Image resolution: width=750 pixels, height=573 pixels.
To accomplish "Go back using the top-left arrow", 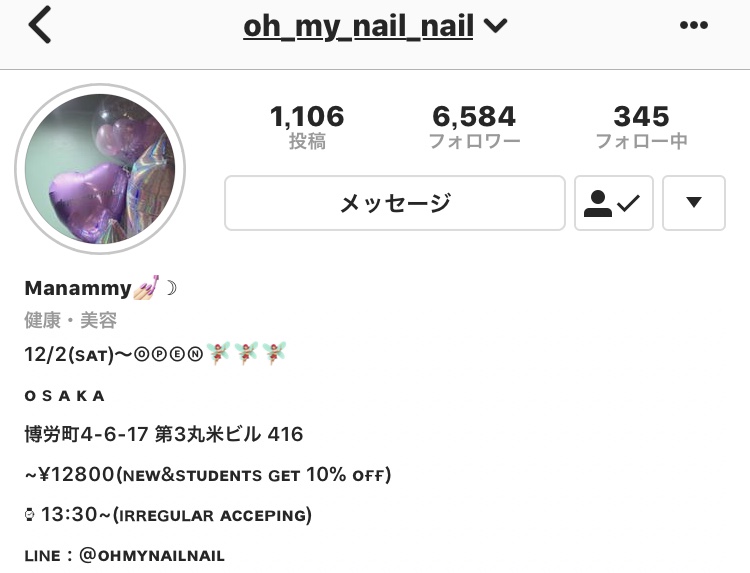I will coord(40,26).
